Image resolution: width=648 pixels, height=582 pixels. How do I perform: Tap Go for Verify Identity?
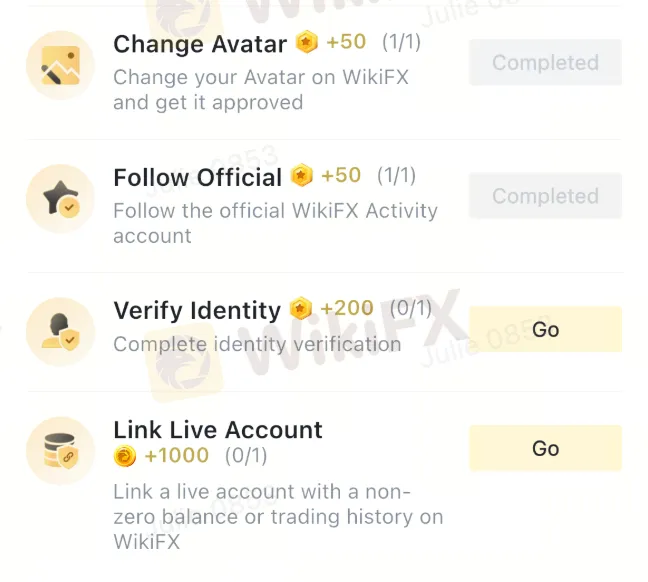click(545, 329)
